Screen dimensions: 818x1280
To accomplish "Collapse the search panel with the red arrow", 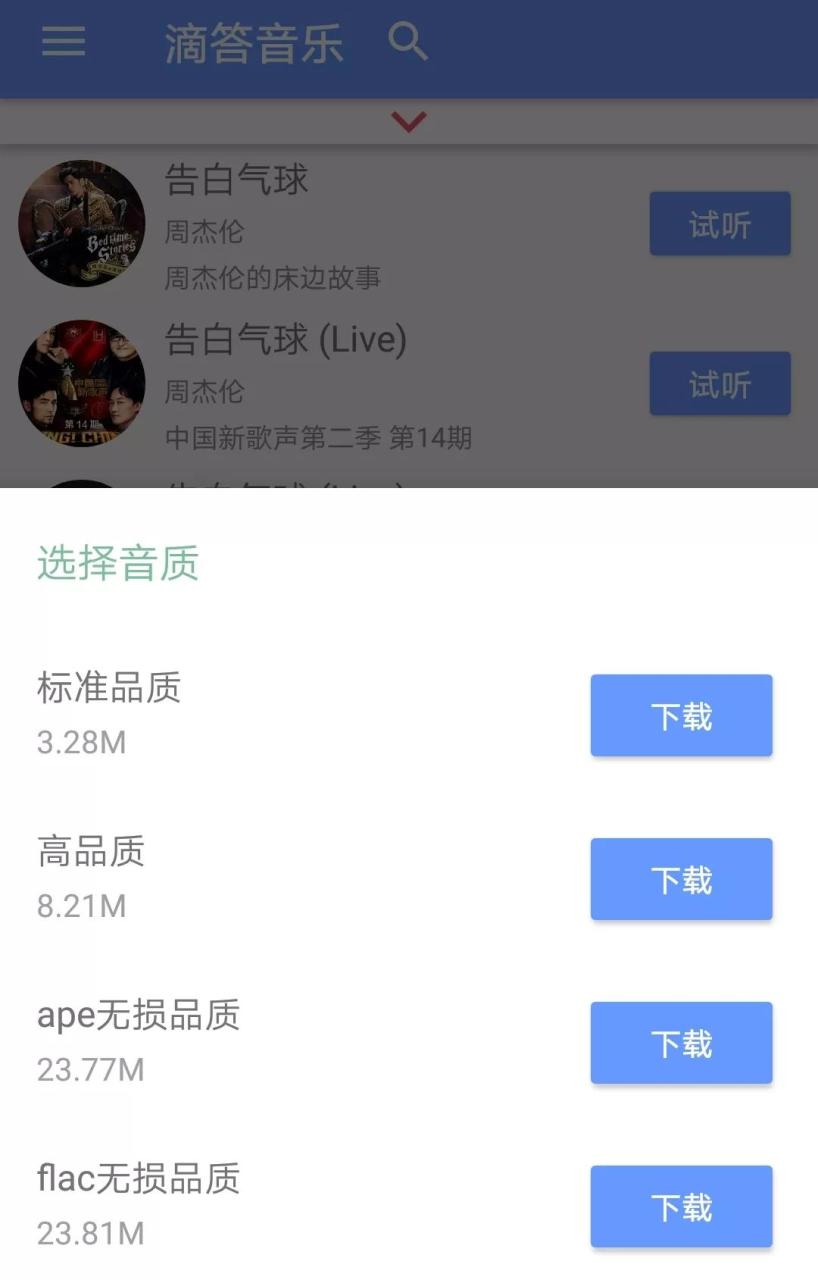I will coord(407,122).
